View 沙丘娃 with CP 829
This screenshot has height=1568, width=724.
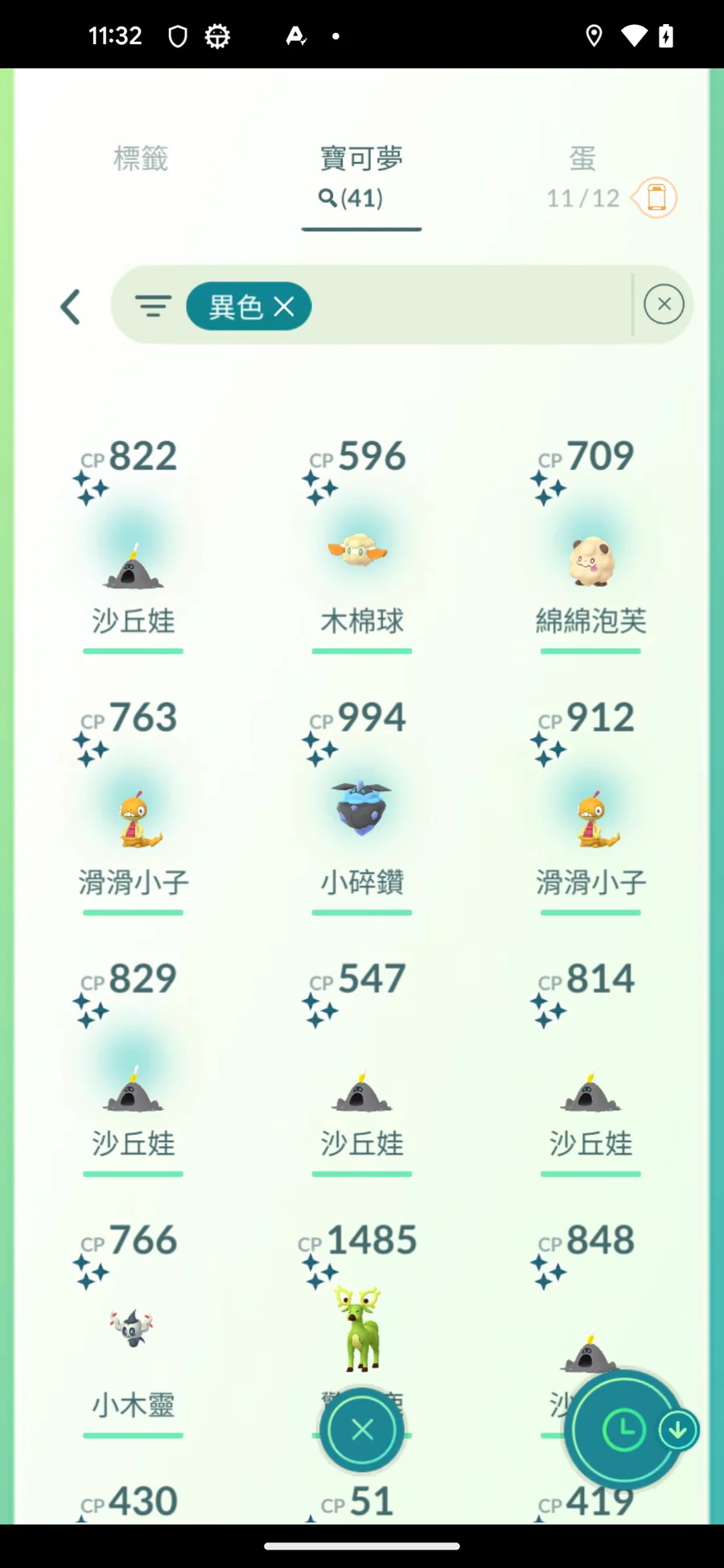134,1086
